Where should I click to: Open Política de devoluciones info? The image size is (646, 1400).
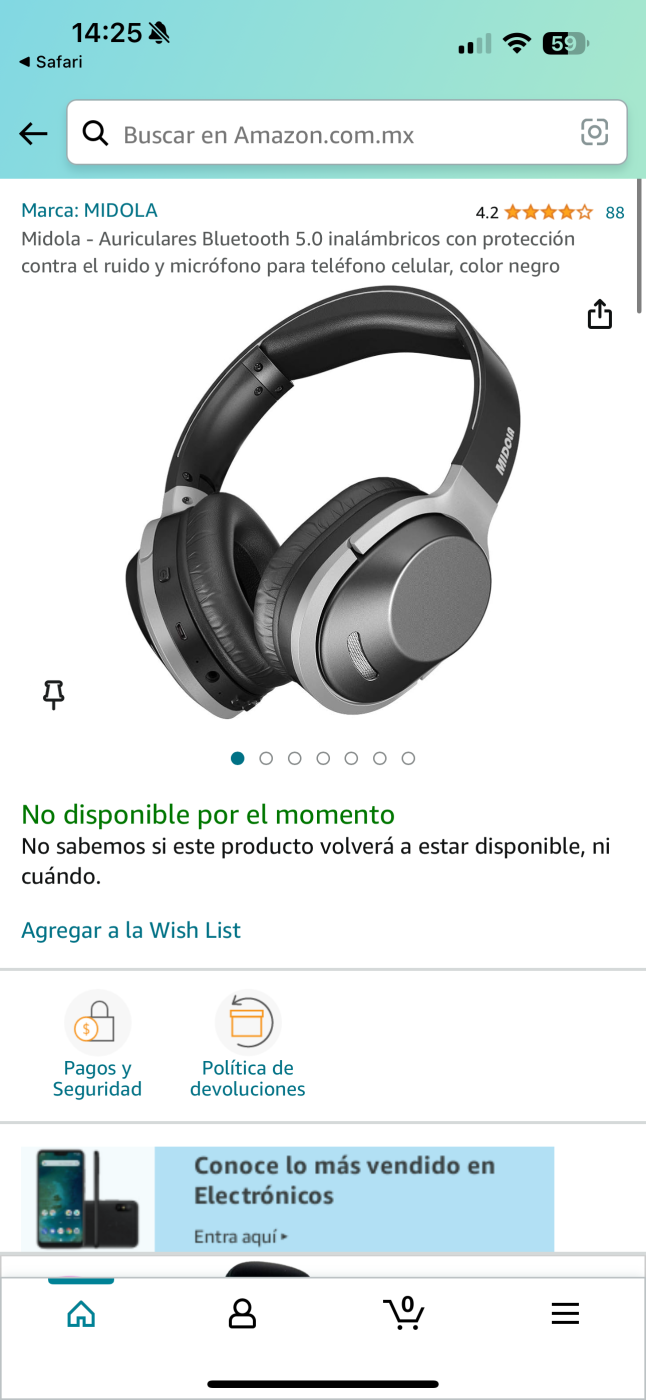[248, 1044]
